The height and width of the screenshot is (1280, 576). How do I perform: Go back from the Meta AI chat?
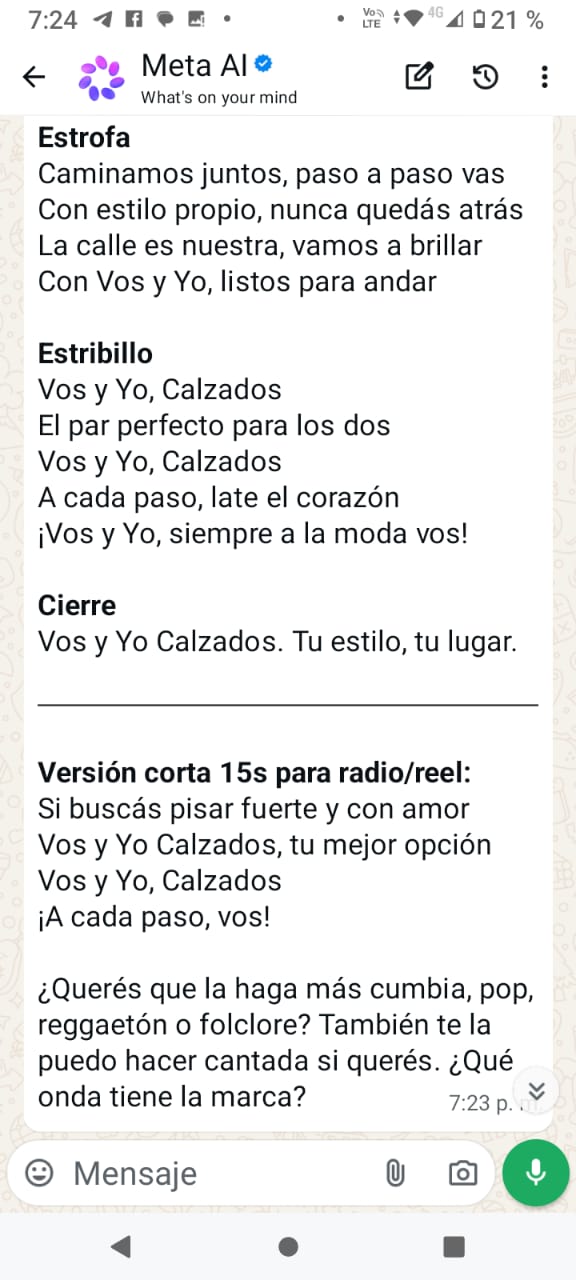pyautogui.click(x=34, y=77)
